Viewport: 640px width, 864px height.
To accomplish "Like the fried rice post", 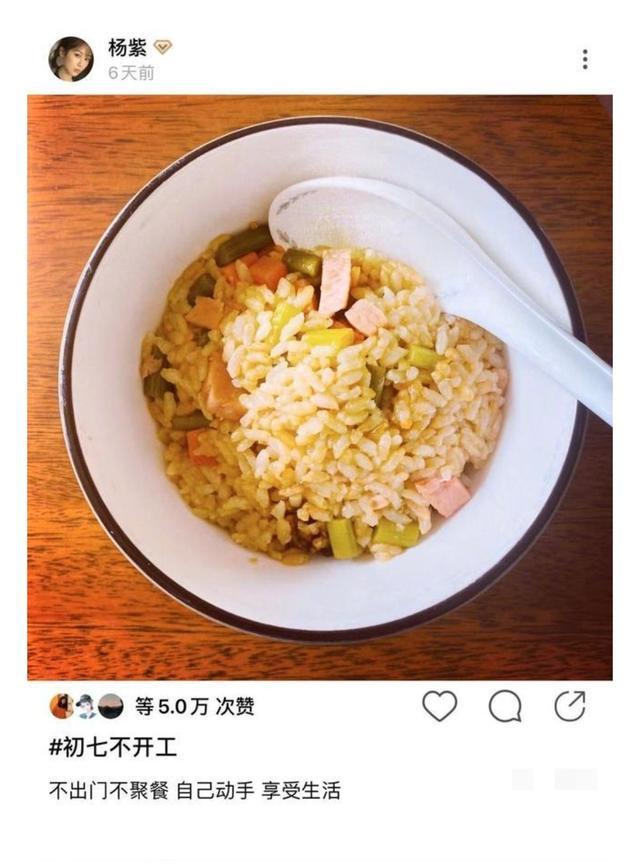I will (439, 706).
